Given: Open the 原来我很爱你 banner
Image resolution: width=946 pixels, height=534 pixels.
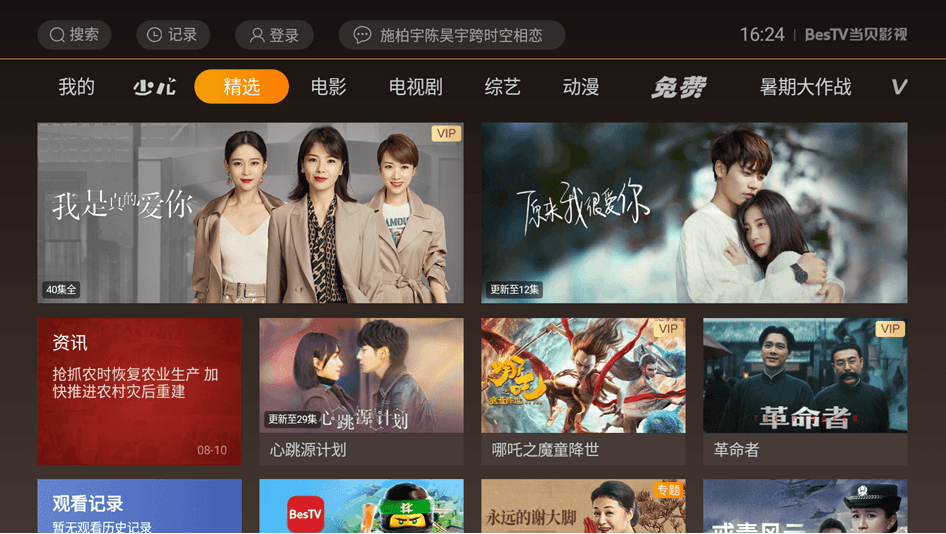Looking at the screenshot, I should [x=694, y=213].
